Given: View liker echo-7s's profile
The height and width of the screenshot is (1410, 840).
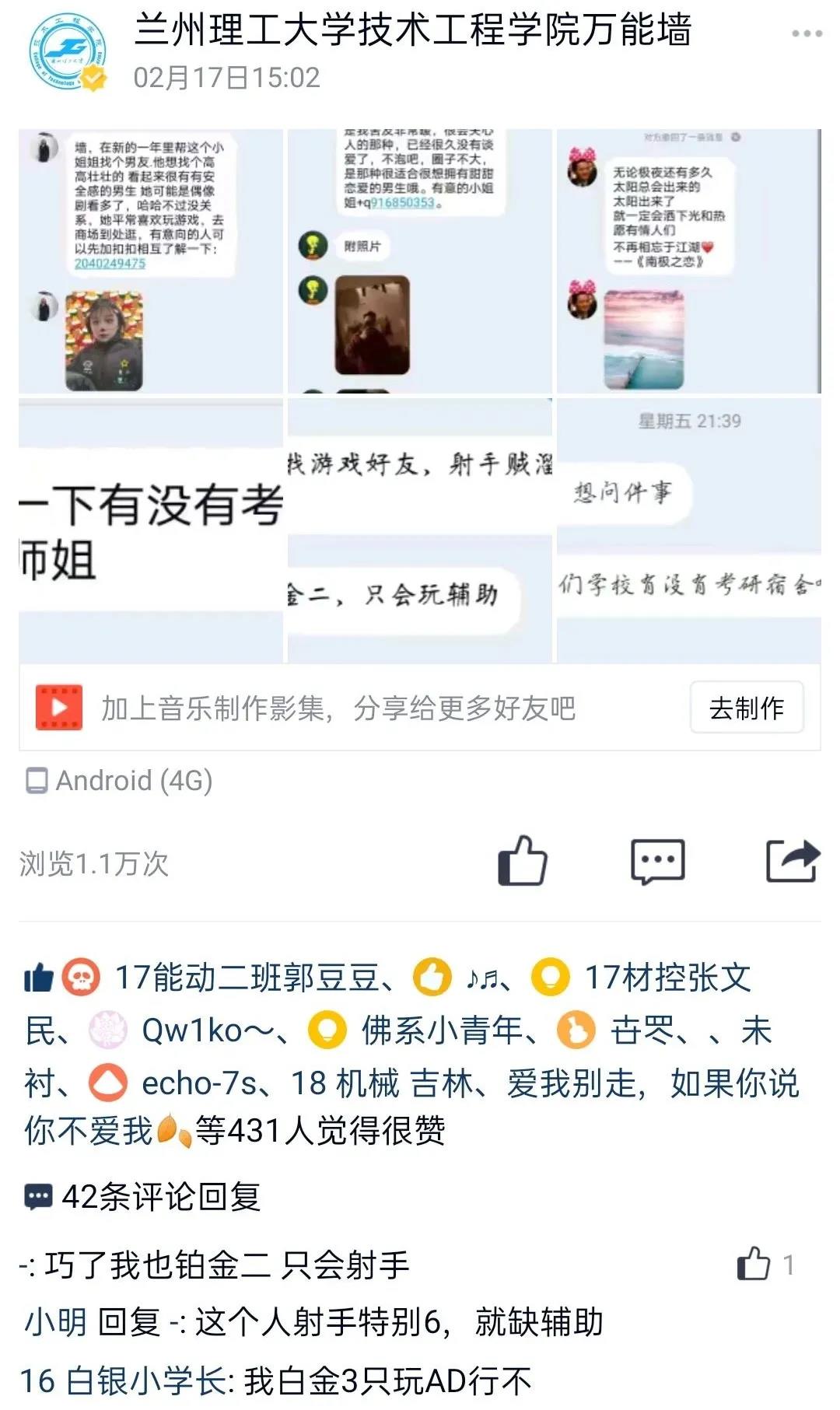Looking at the screenshot, I should (x=198, y=1083).
